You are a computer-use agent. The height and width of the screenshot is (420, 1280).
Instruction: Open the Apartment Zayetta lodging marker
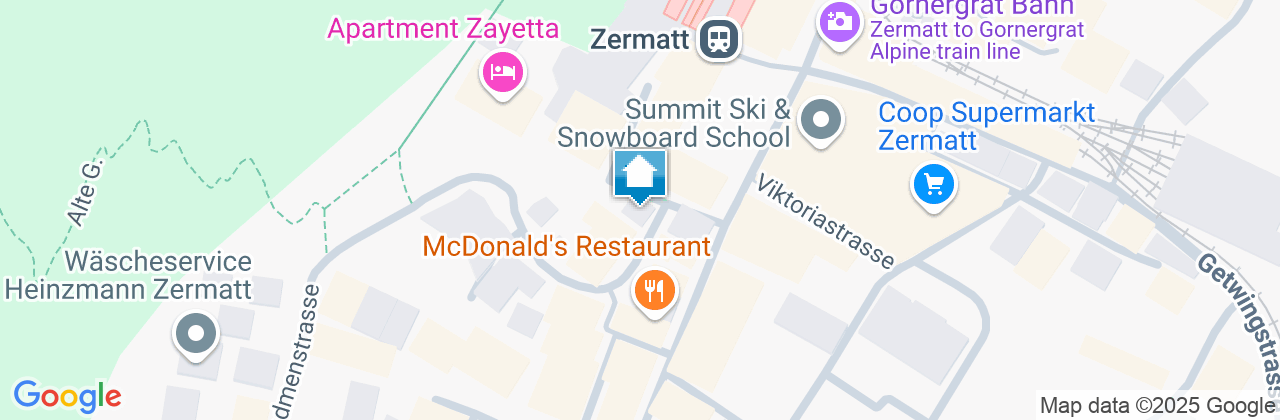click(503, 71)
